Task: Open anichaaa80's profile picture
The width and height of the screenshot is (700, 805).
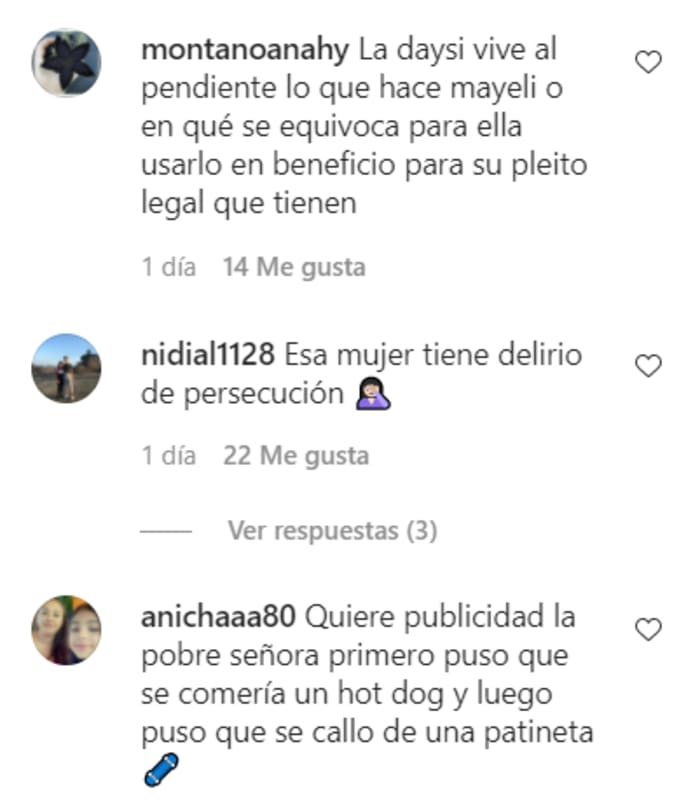Action: [x=66, y=629]
